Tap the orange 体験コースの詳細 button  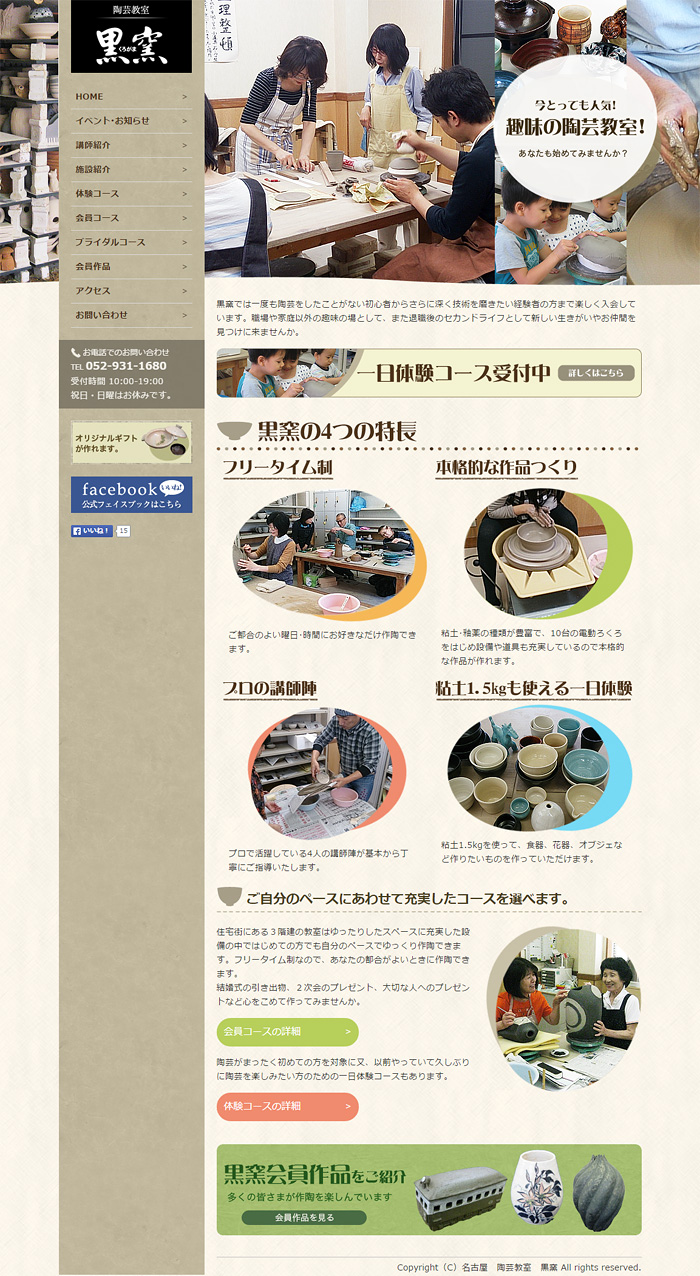pos(287,1106)
